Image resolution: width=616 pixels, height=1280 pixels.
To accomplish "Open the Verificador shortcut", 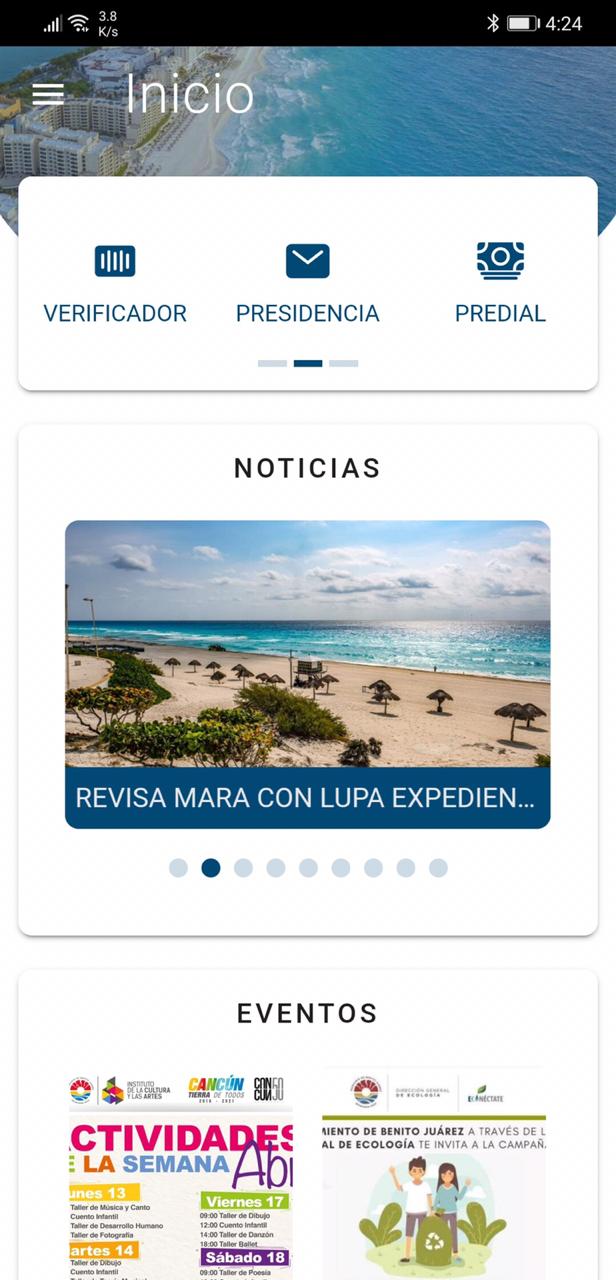I will (x=115, y=284).
